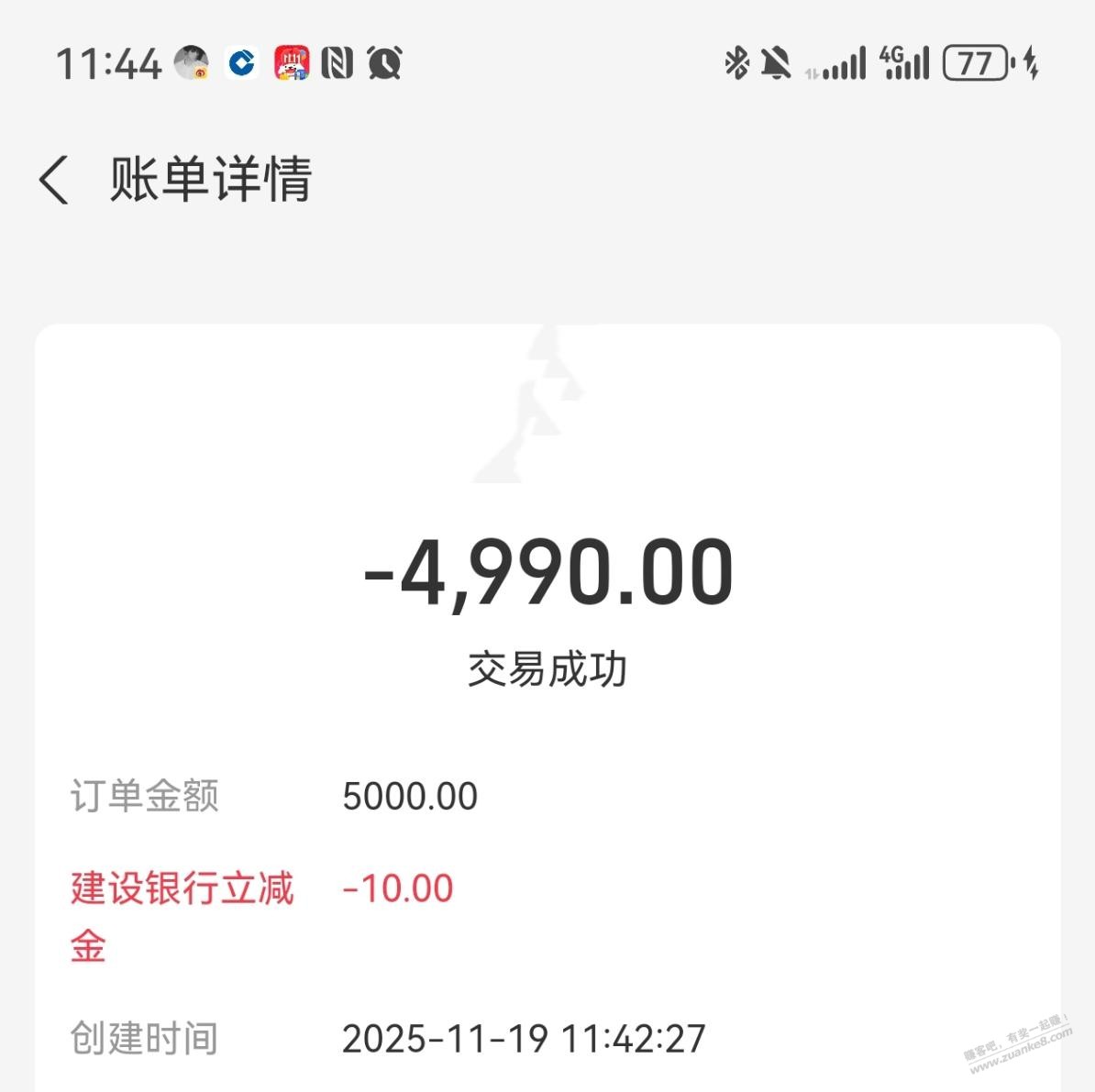This screenshot has height=1092, width=1095.
Task: Go back from the 账单详情 page
Action: click(x=54, y=179)
